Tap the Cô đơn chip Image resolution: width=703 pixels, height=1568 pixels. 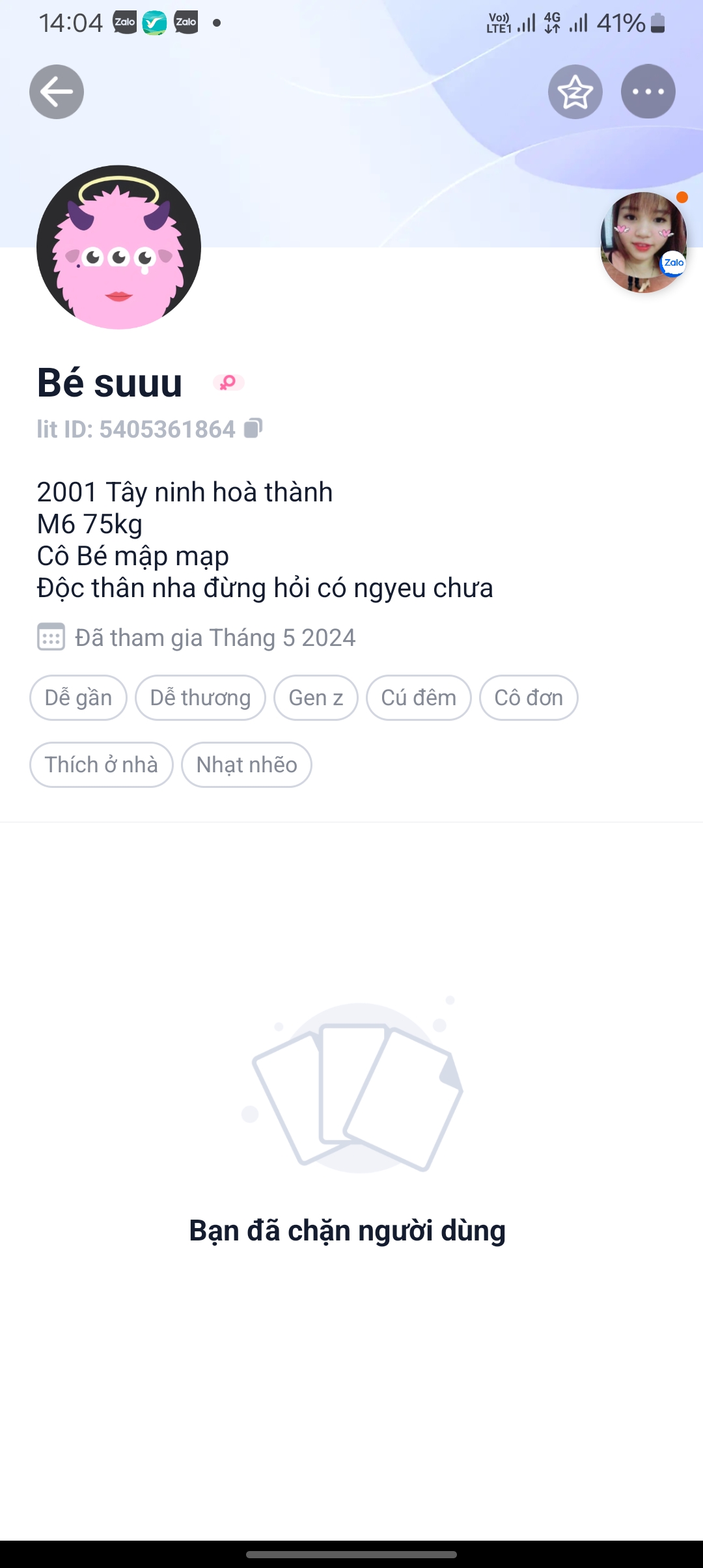529,698
